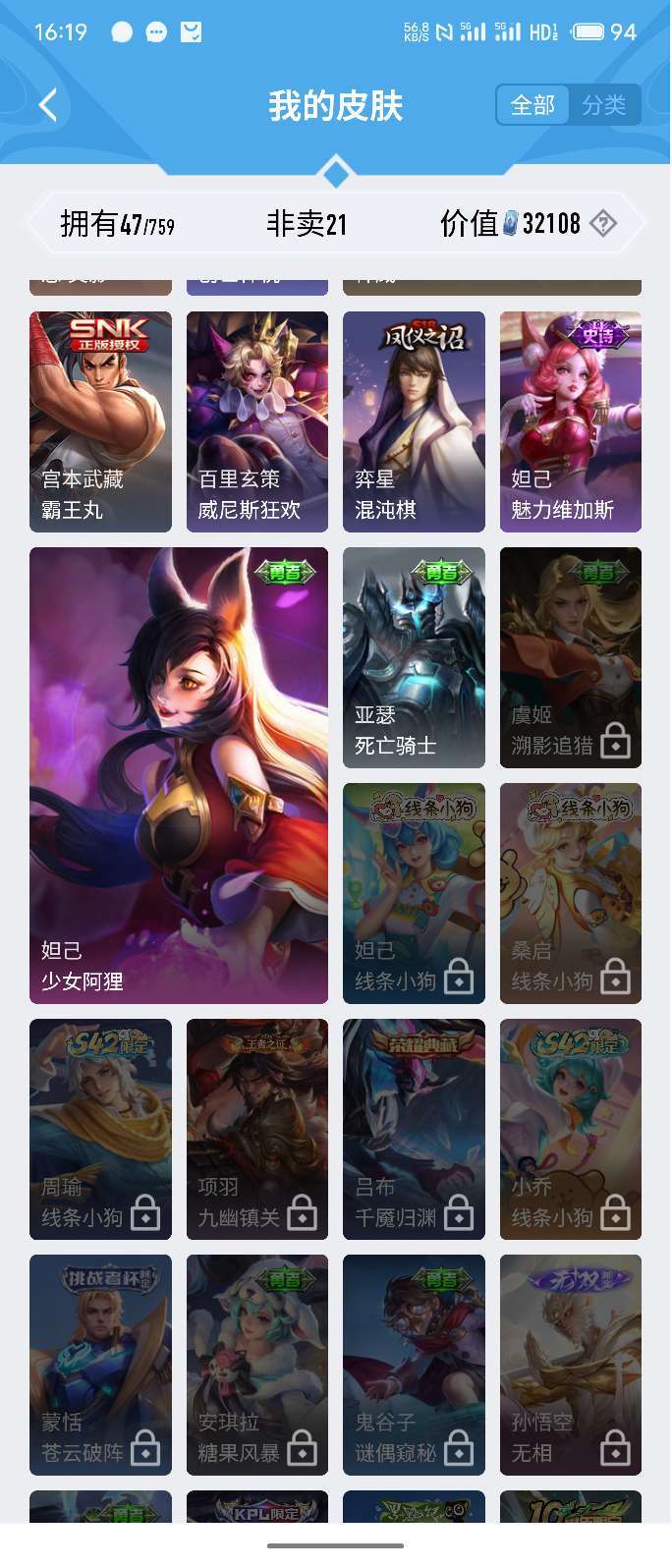Image resolution: width=672 pixels, height=1568 pixels.
Task: View the large 妲己 少女阿狸 skin
Action: 179,775
